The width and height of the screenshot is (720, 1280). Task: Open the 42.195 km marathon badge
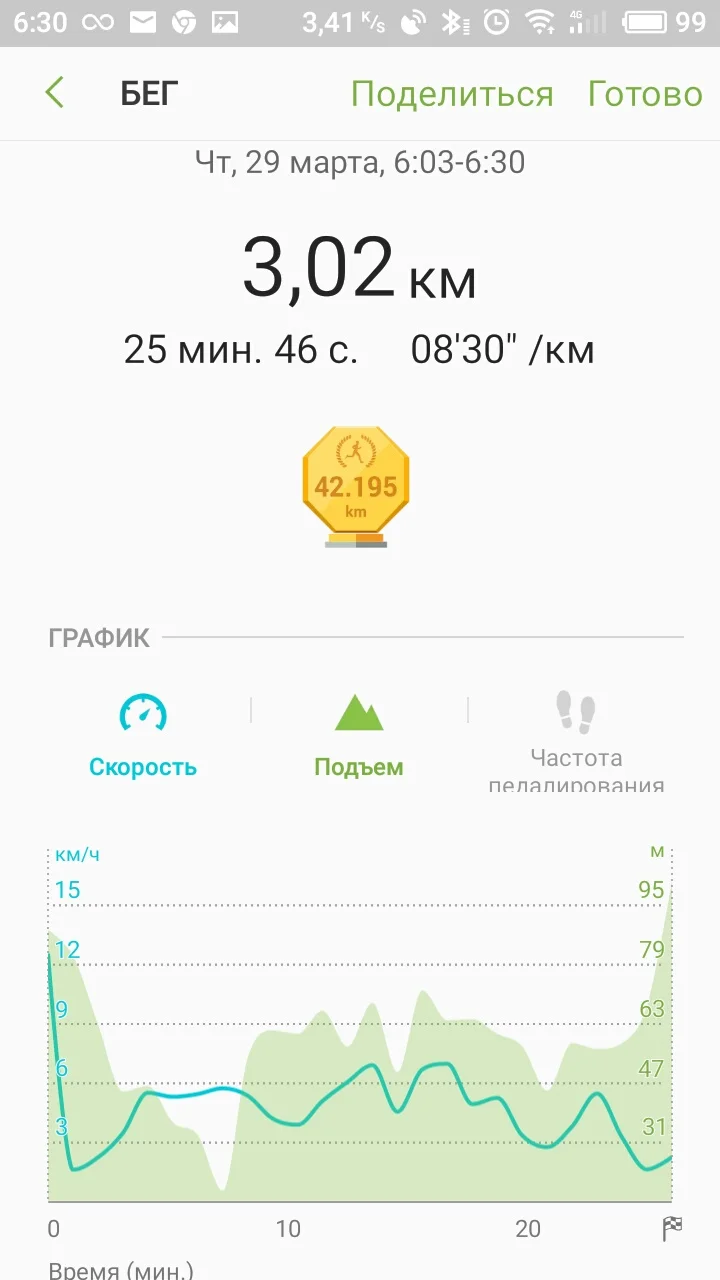coord(356,487)
